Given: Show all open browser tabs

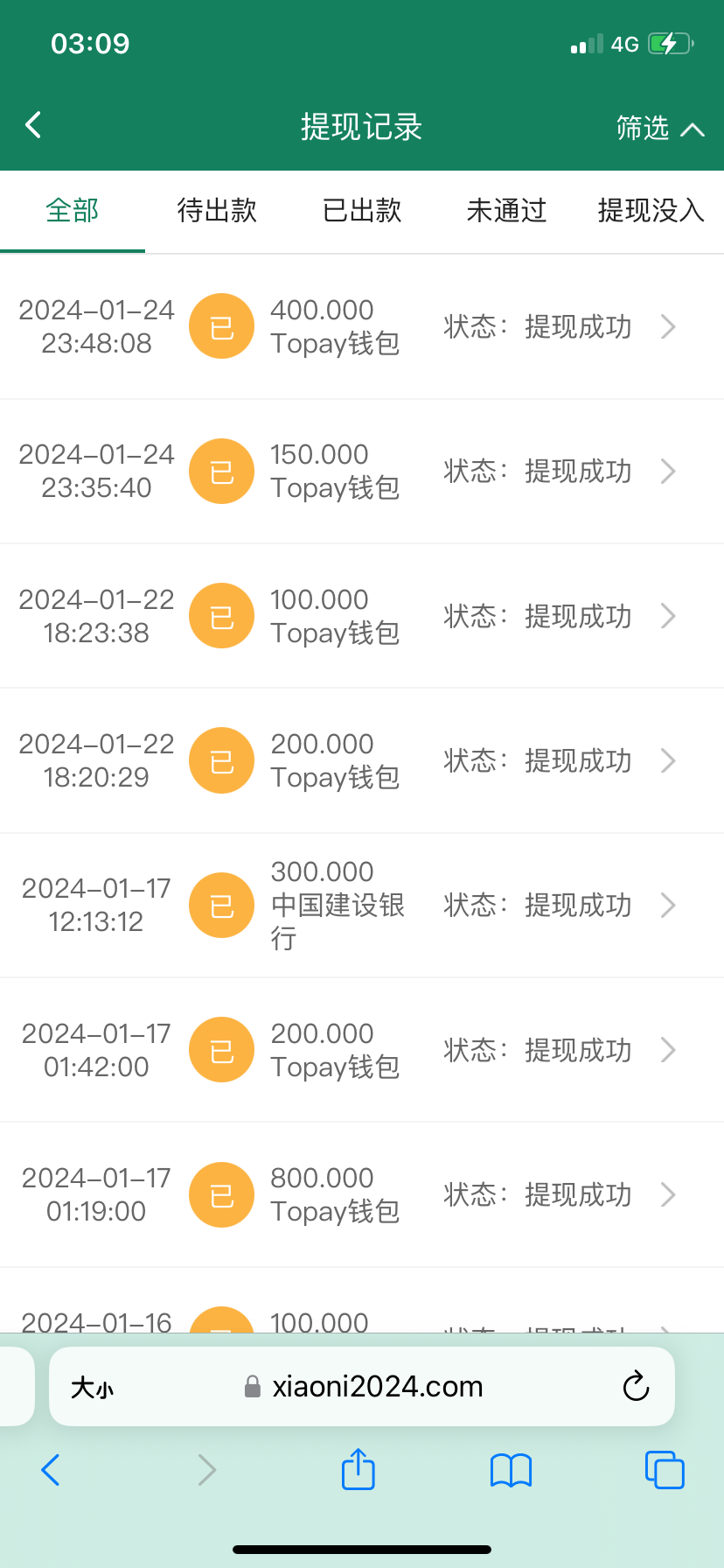Looking at the screenshot, I should (665, 1470).
